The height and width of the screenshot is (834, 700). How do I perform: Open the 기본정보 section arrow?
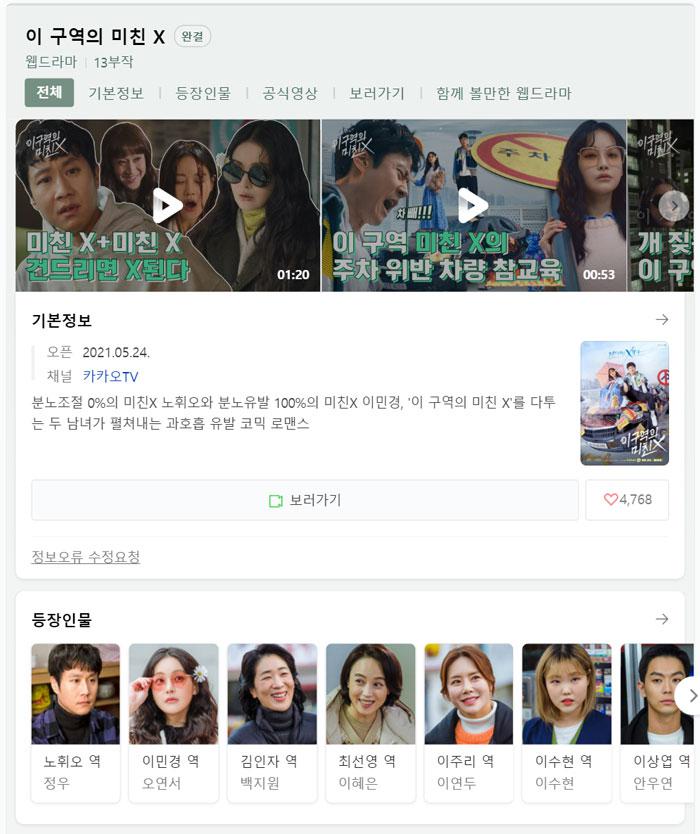(661, 320)
